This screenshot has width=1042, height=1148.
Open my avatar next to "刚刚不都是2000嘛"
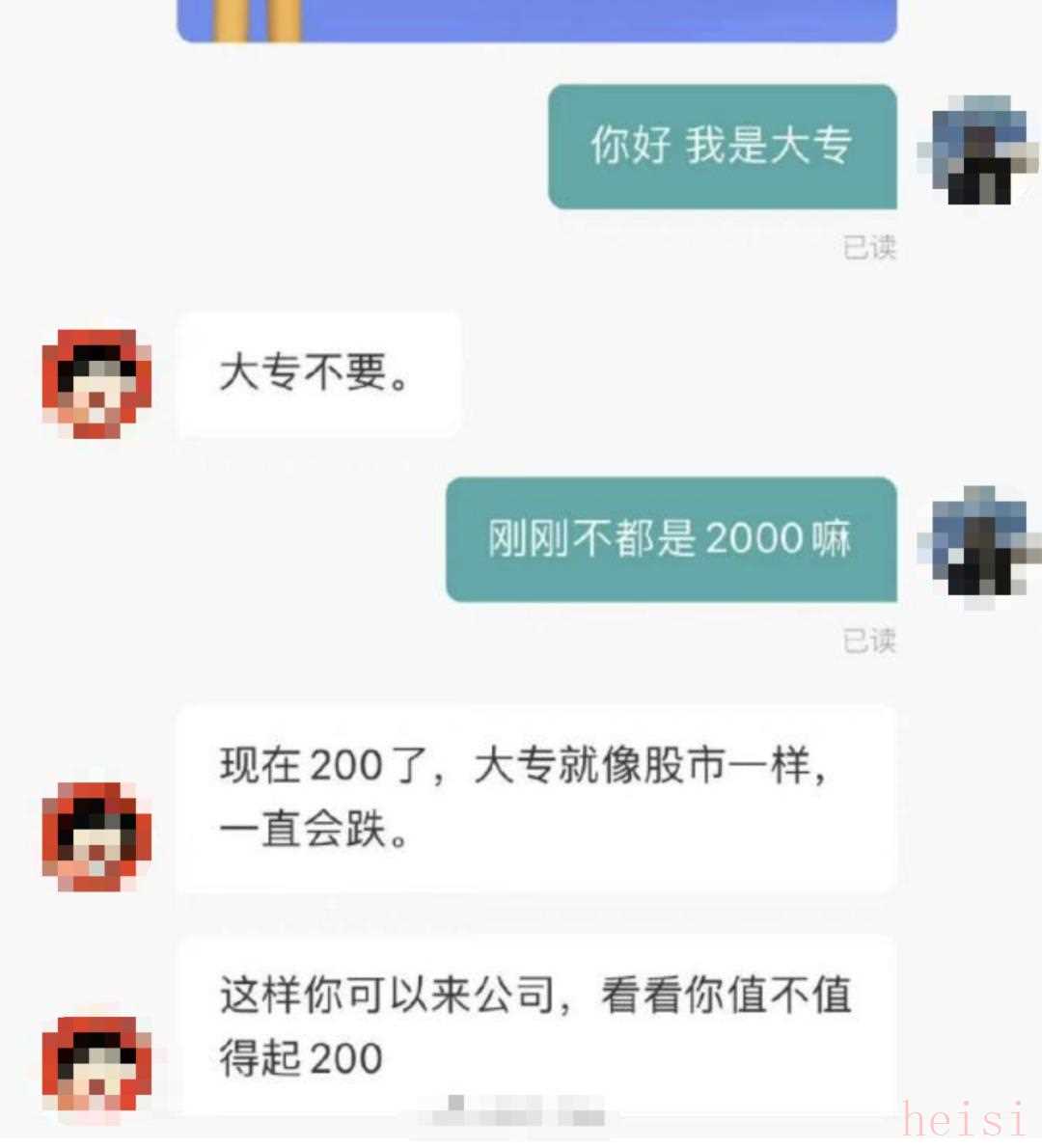pos(978,541)
